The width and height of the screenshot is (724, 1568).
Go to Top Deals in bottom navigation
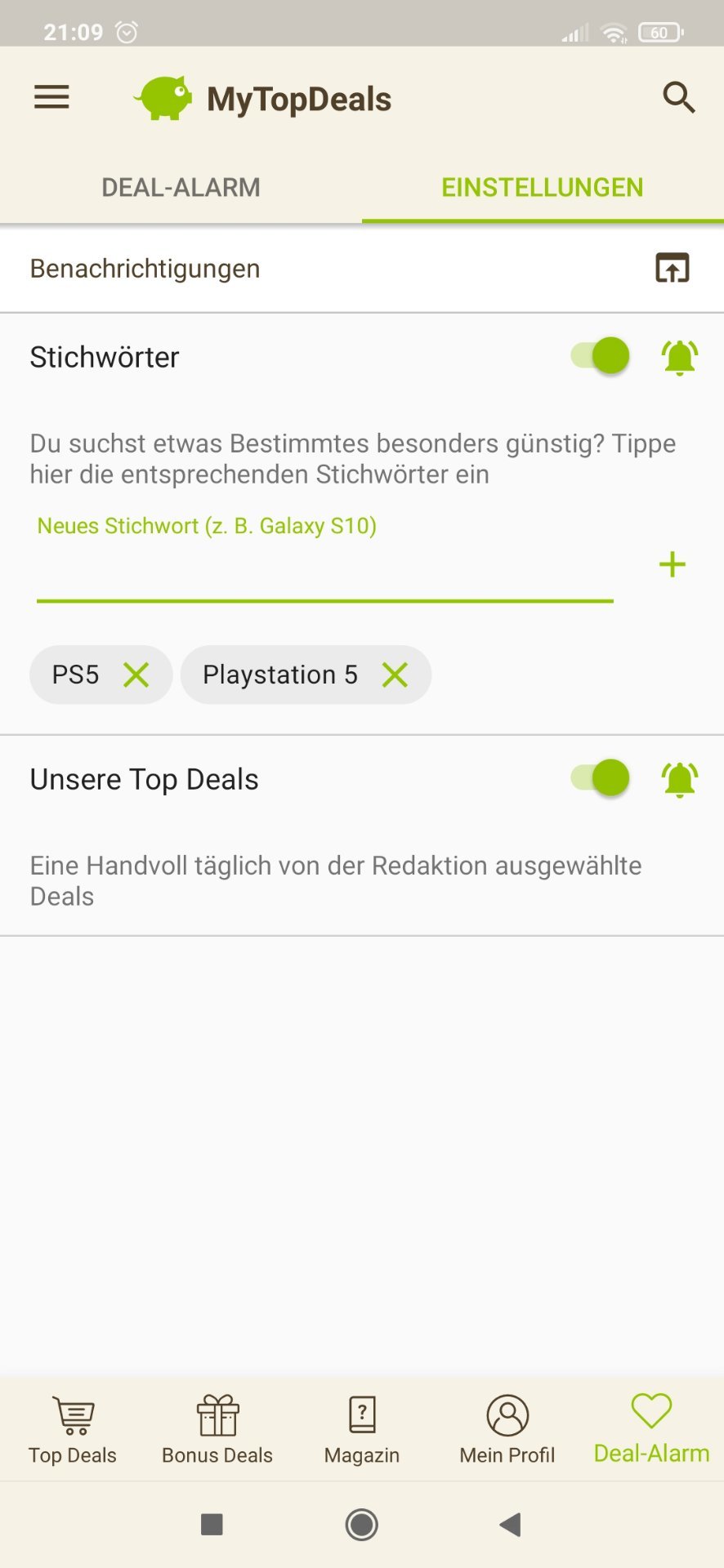(73, 1429)
